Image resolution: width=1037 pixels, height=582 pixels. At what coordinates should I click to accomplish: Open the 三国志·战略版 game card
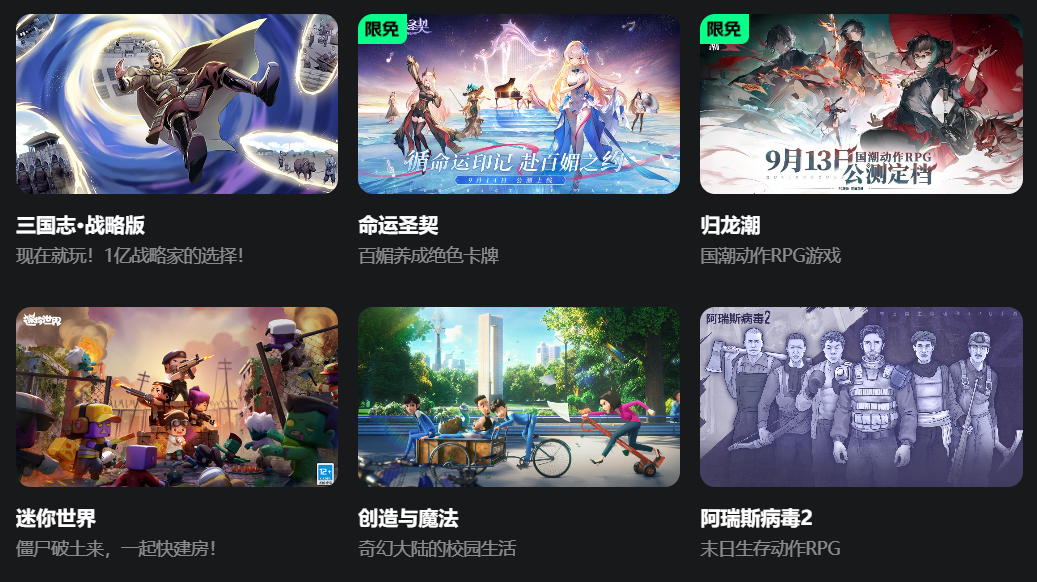click(x=177, y=104)
